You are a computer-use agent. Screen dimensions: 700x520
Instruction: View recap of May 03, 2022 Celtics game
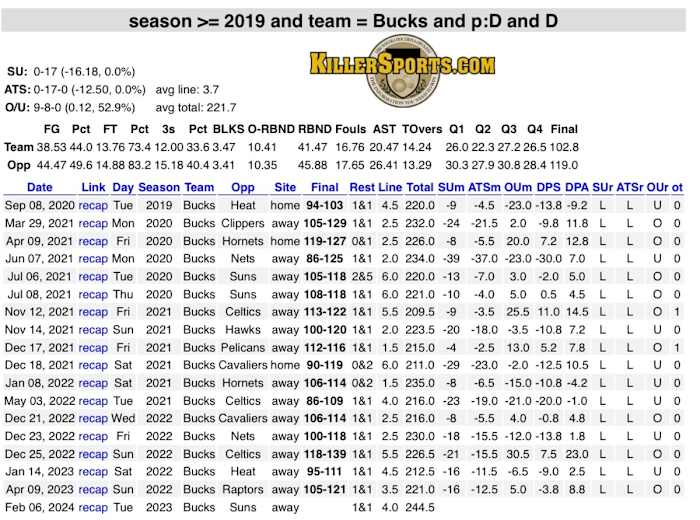[93, 400]
